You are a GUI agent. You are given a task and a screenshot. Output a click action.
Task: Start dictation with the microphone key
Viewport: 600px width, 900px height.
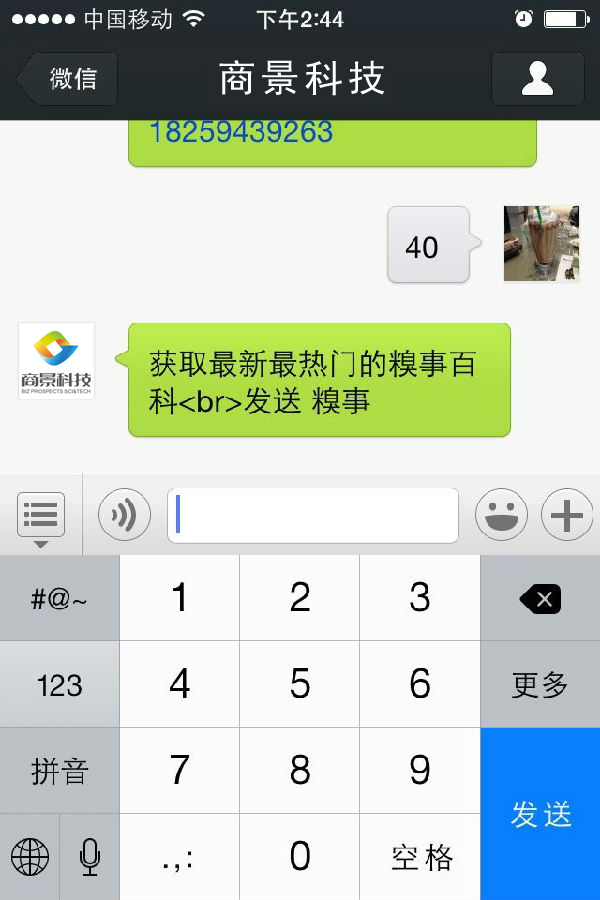[x=90, y=857]
